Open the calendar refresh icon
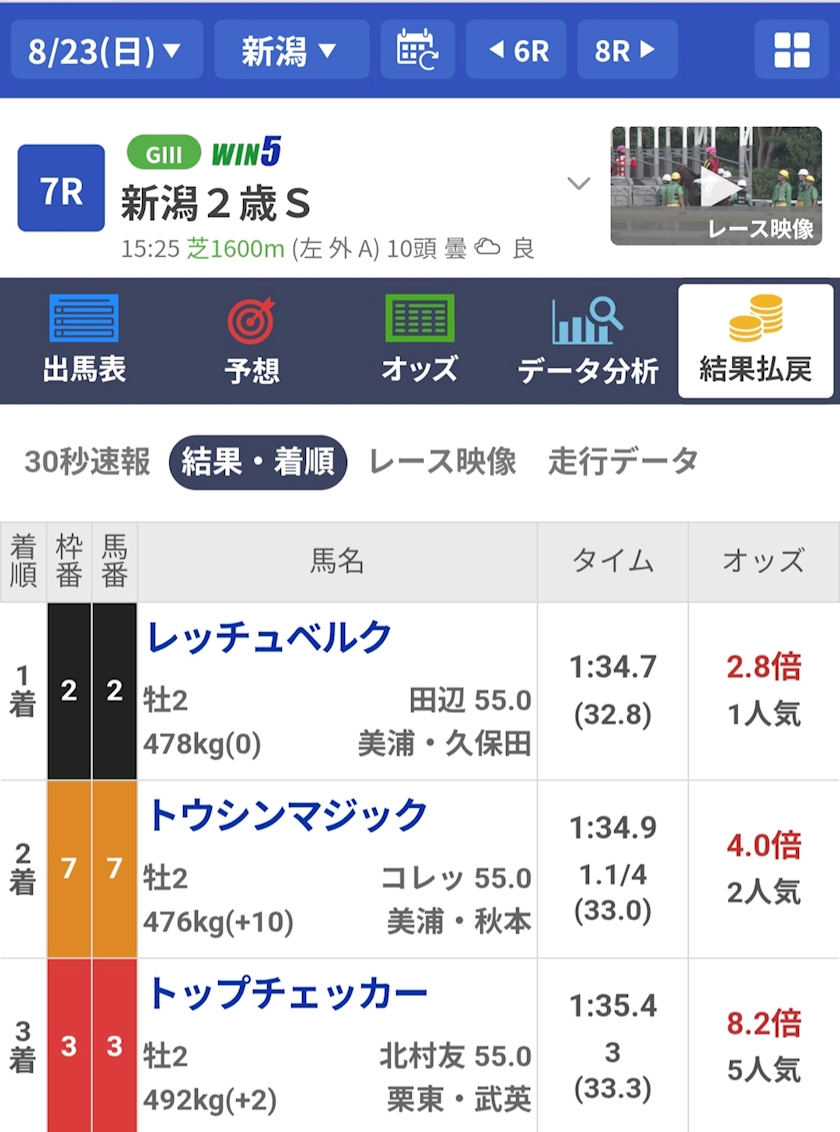This screenshot has width=840, height=1132. pyautogui.click(x=417, y=50)
